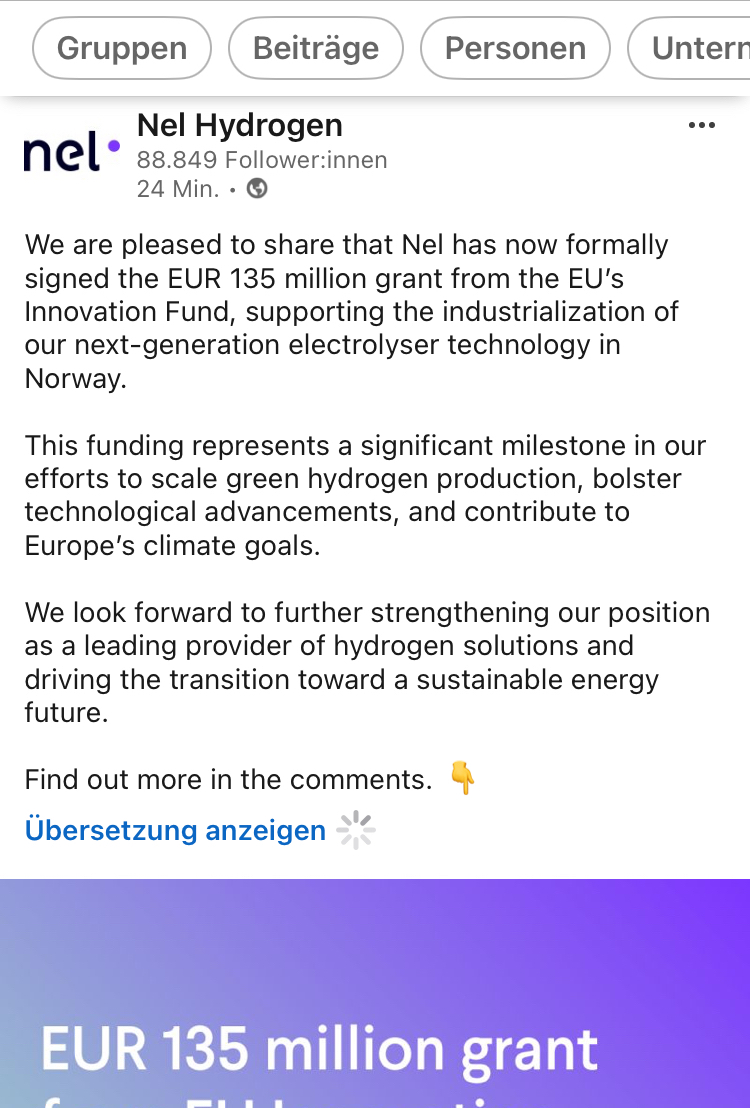The height and width of the screenshot is (1108, 750).
Task: Open the Nel Hydrogen company page
Action: coord(240,126)
